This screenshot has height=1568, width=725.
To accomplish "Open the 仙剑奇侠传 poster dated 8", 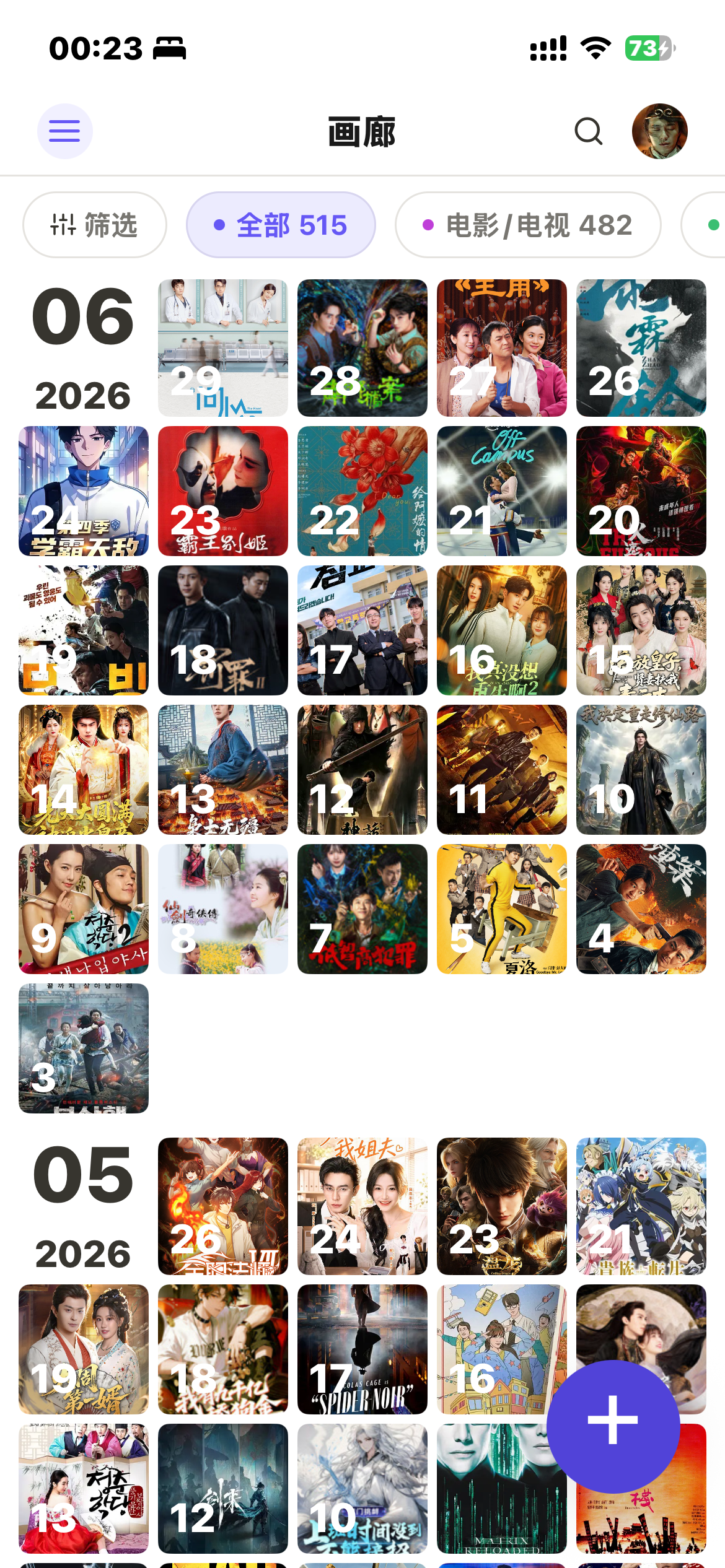I will tap(223, 909).
